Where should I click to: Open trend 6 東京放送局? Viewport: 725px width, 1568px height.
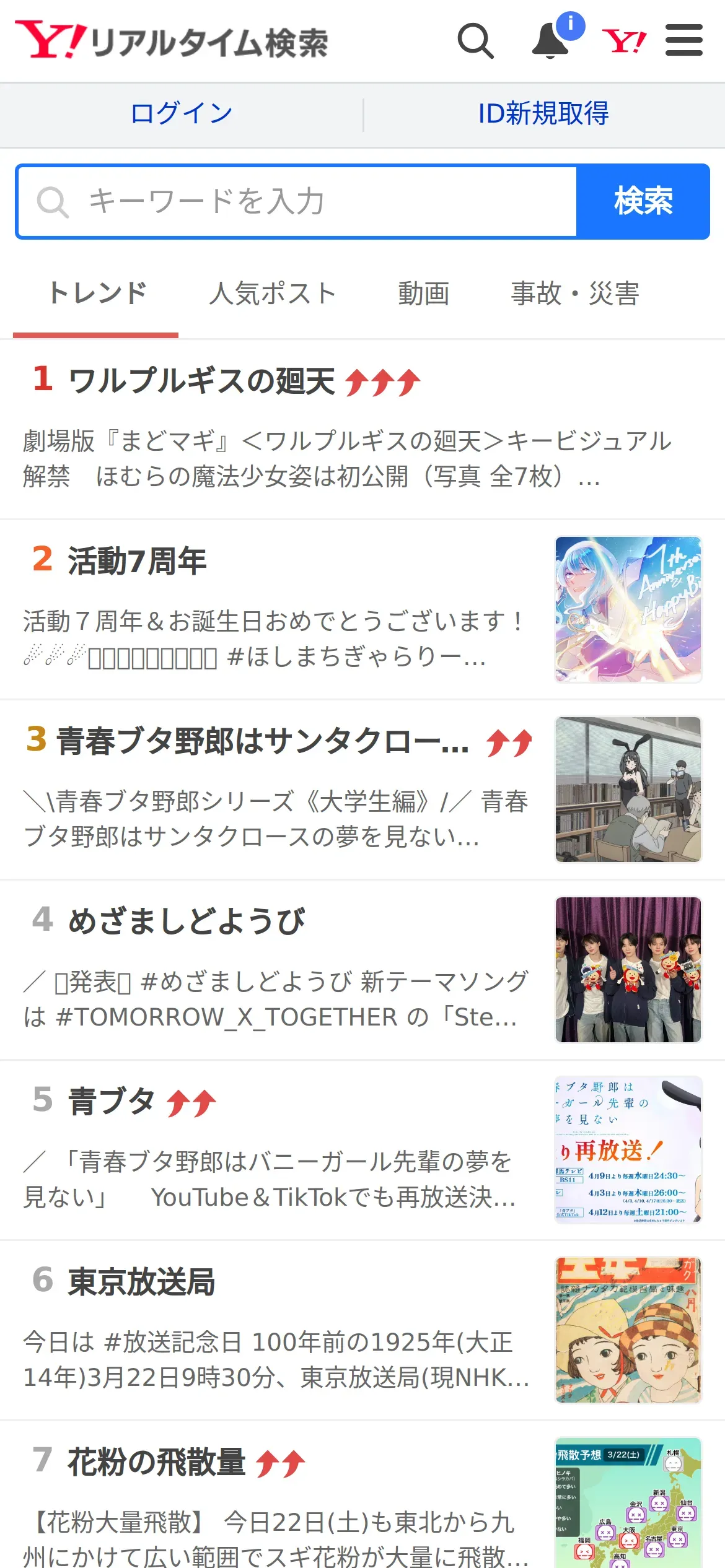(x=362, y=1330)
